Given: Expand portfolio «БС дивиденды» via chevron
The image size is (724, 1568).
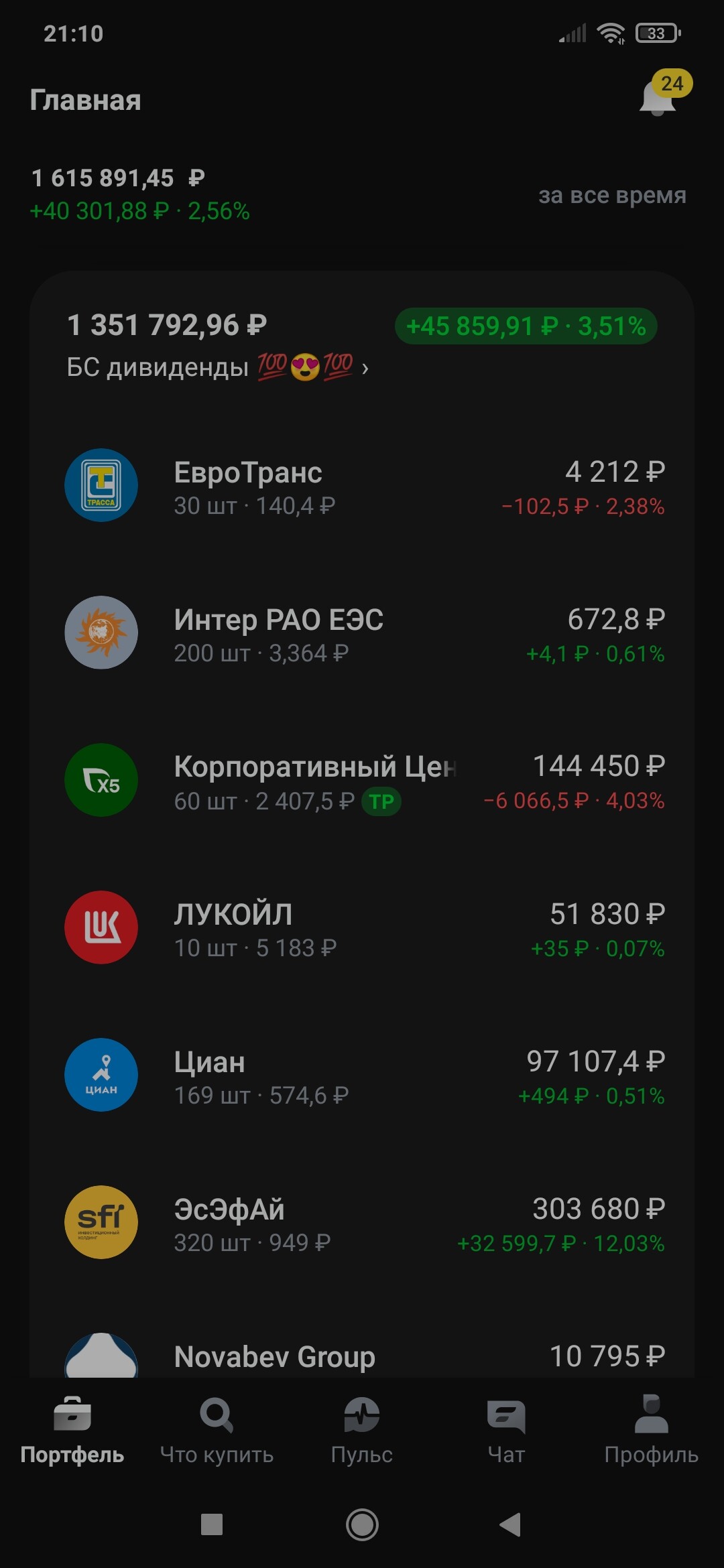Looking at the screenshot, I should pos(365,368).
